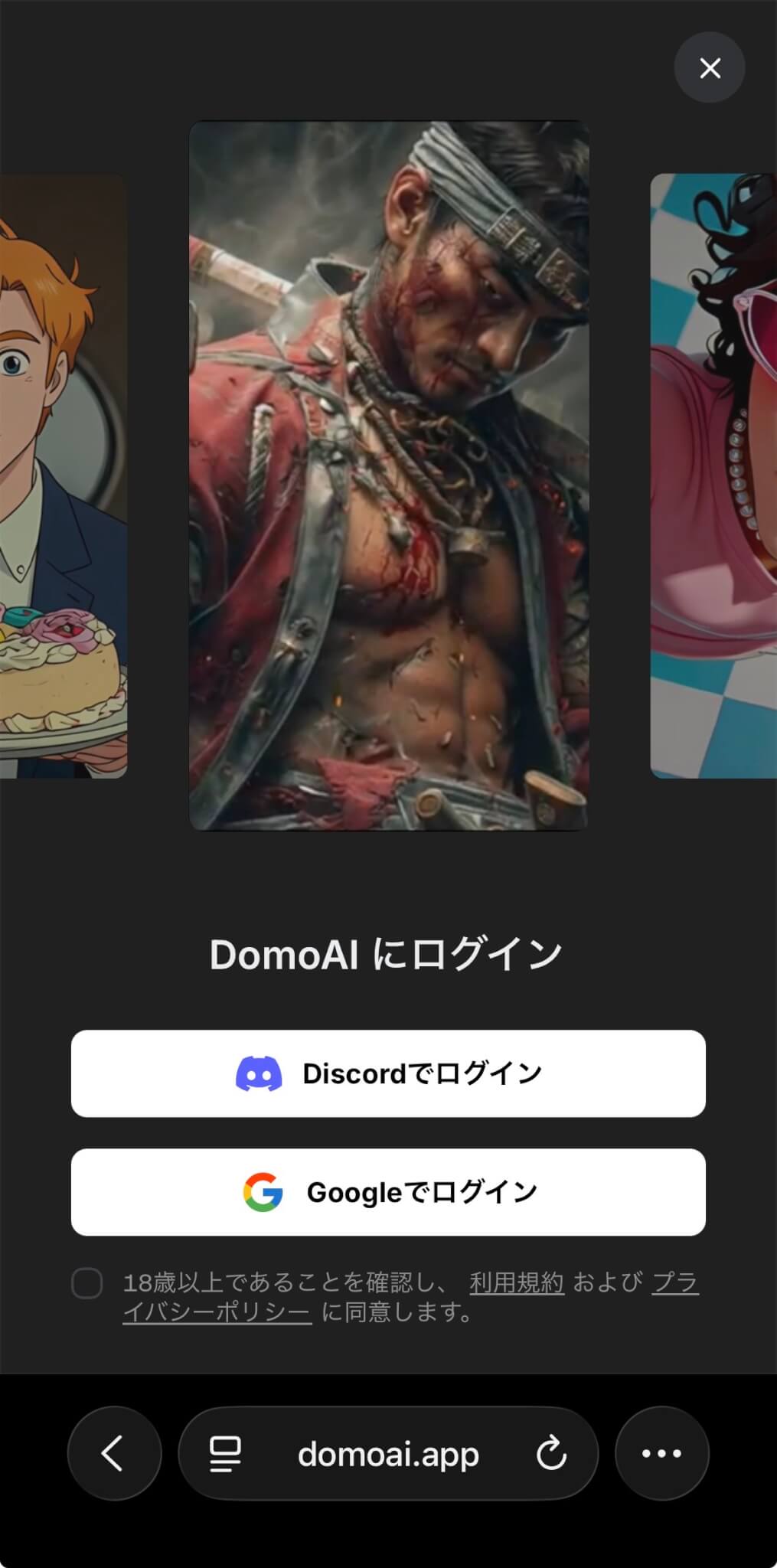Viewport: 777px width, 1568px height.
Task: Reload the domoai.app page
Action: pyautogui.click(x=551, y=1453)
